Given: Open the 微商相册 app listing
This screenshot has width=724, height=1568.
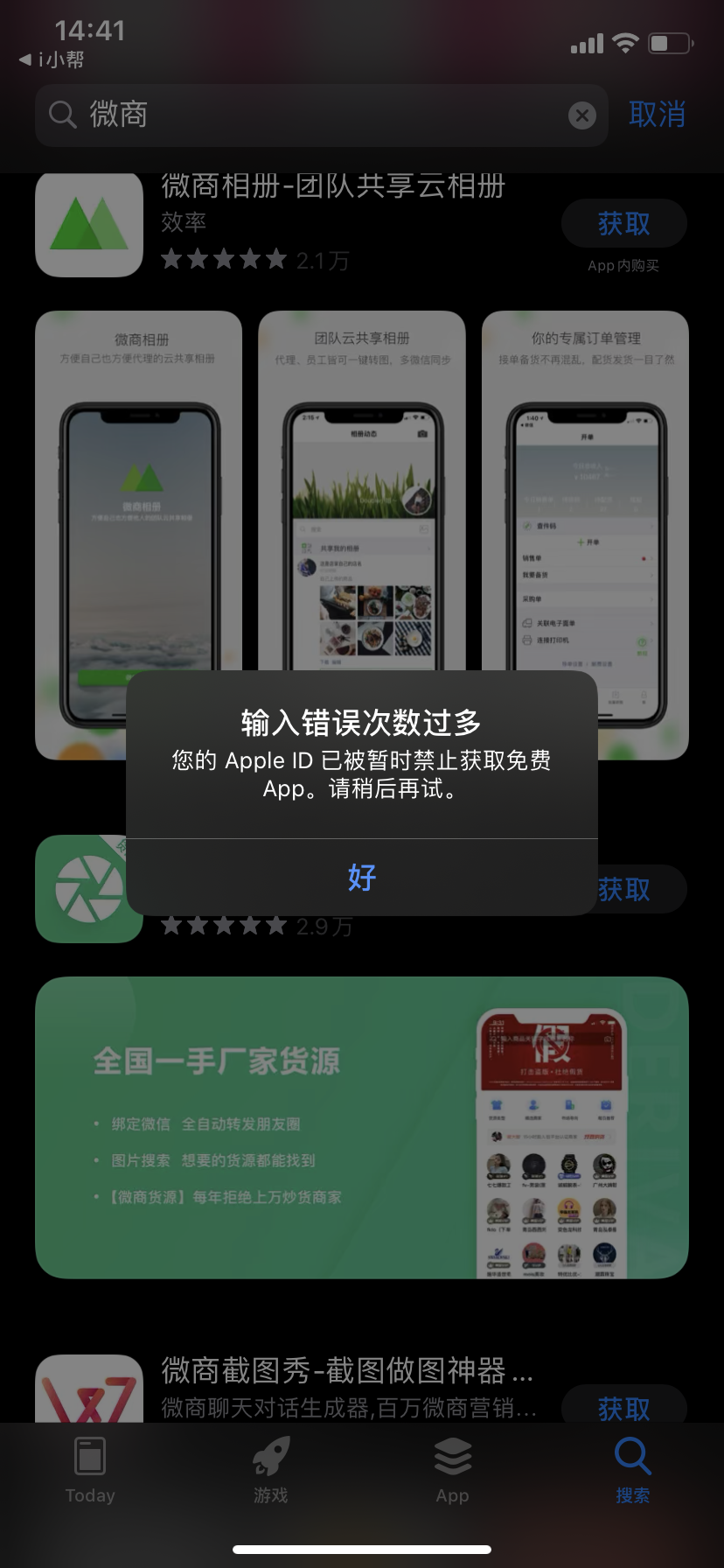Looking at the screenshot, I should click(x=332, y=186).
